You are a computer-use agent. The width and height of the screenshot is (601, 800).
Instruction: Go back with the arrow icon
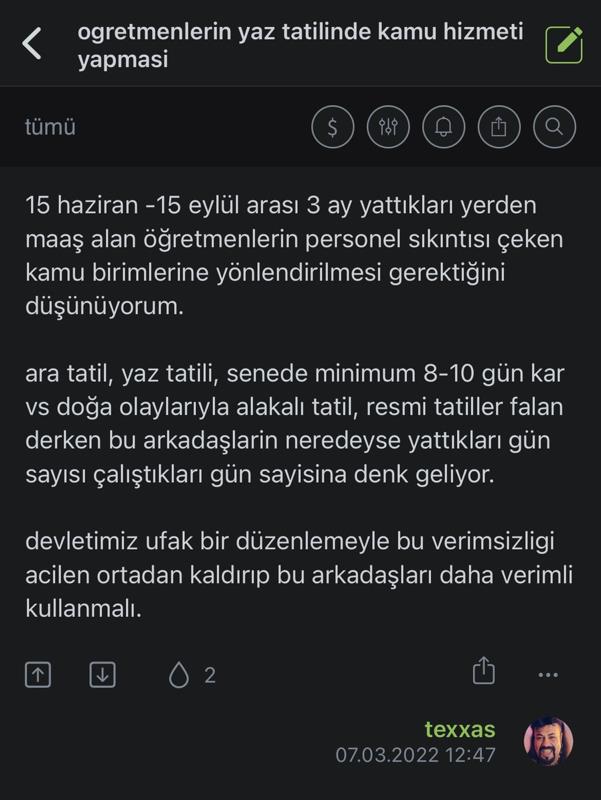(x=33, y=44)
